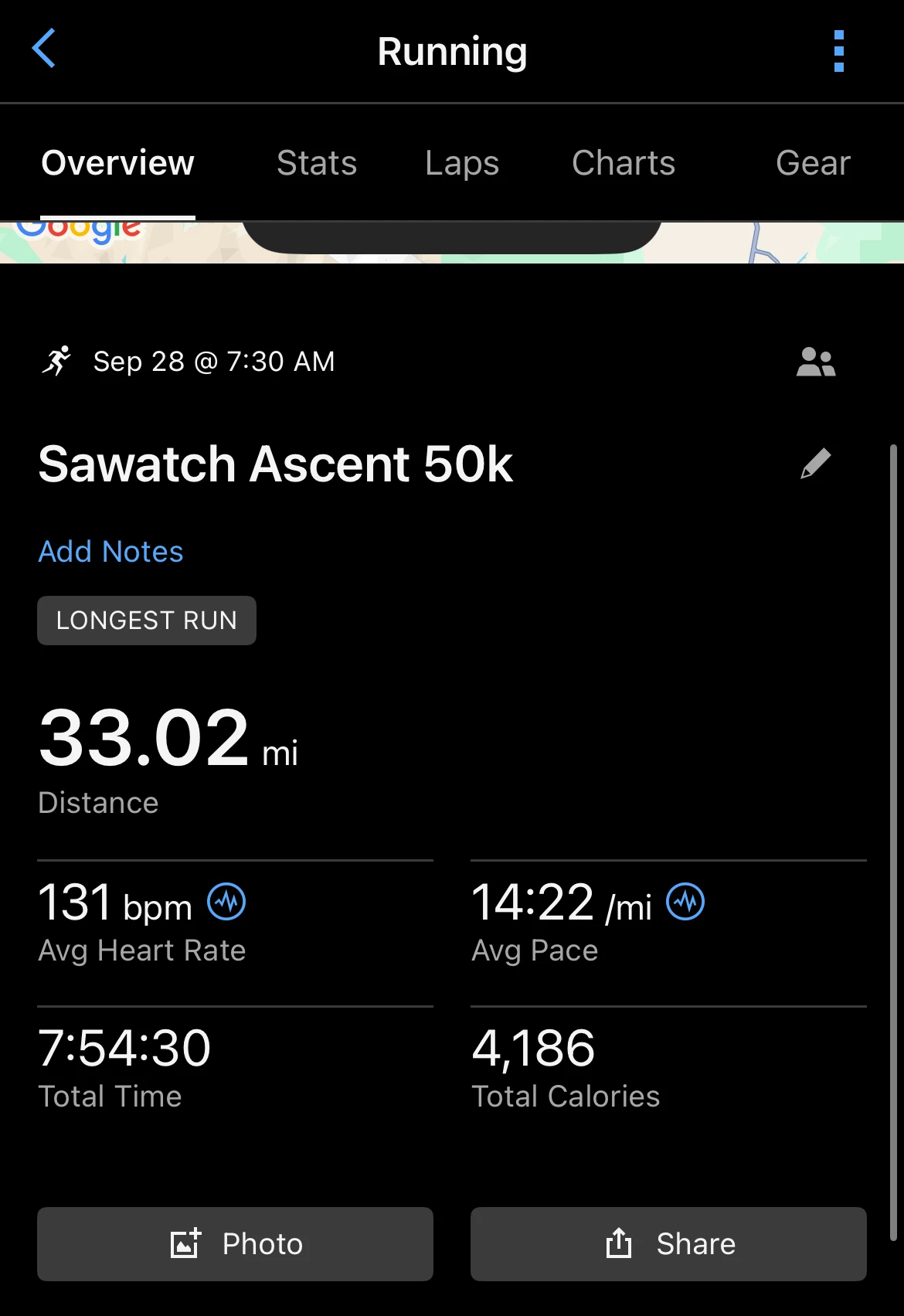Screen dimensions: 904x1316
Task: Open the route map preview
Action: (x=773, y=243)
